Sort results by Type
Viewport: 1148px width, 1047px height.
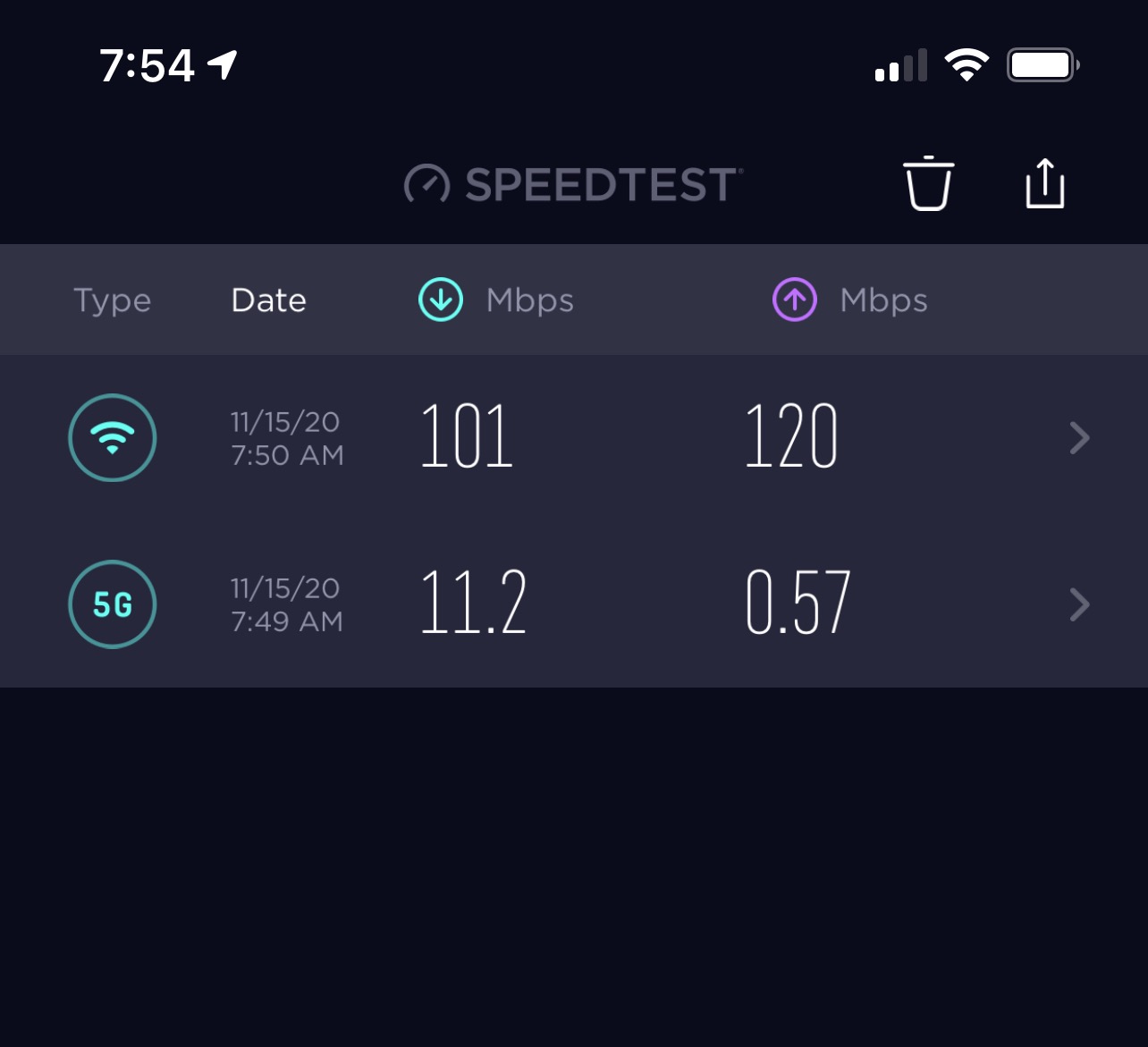point(113,300)
